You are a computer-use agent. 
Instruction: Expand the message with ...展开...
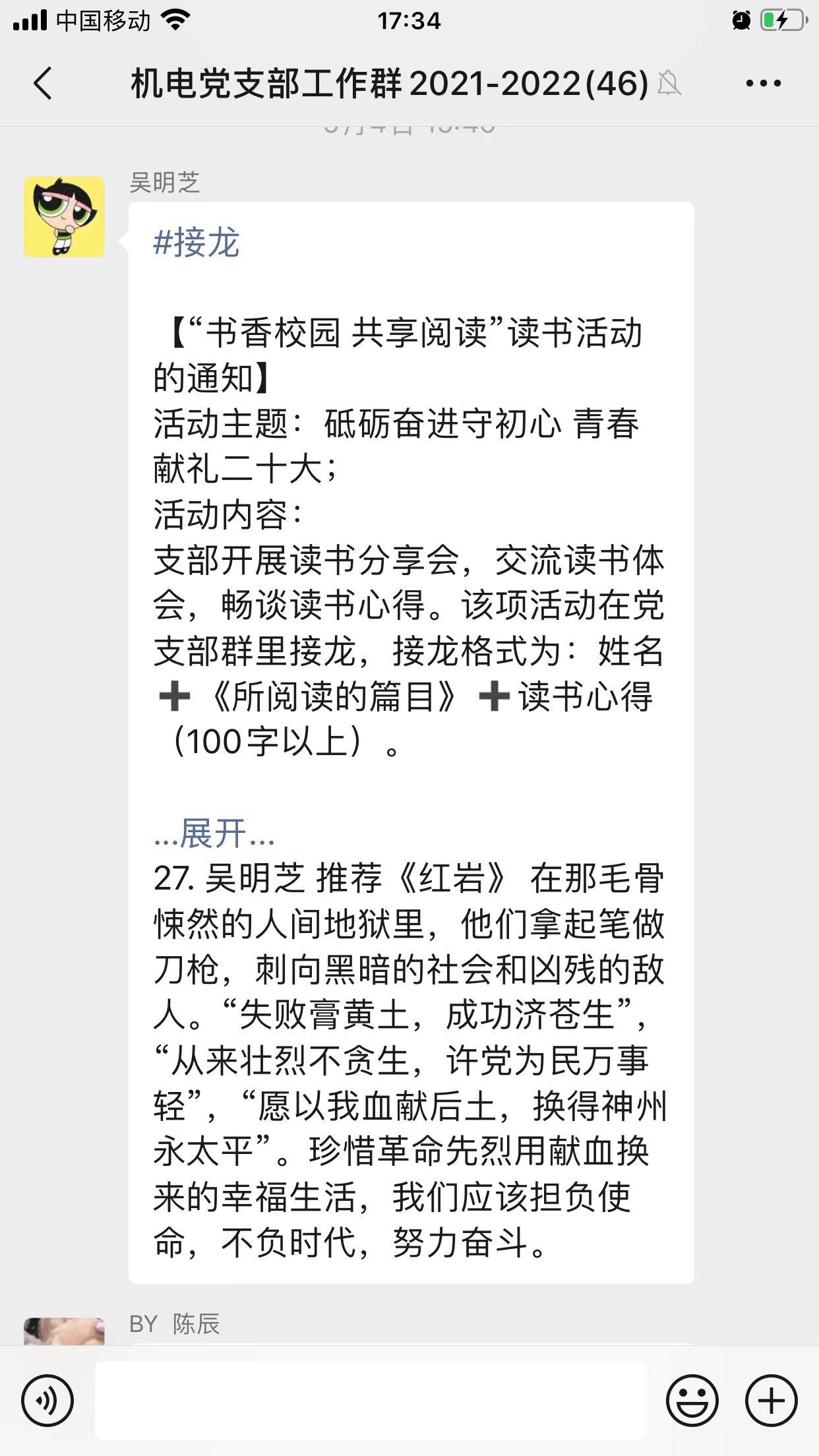point(214,834)
